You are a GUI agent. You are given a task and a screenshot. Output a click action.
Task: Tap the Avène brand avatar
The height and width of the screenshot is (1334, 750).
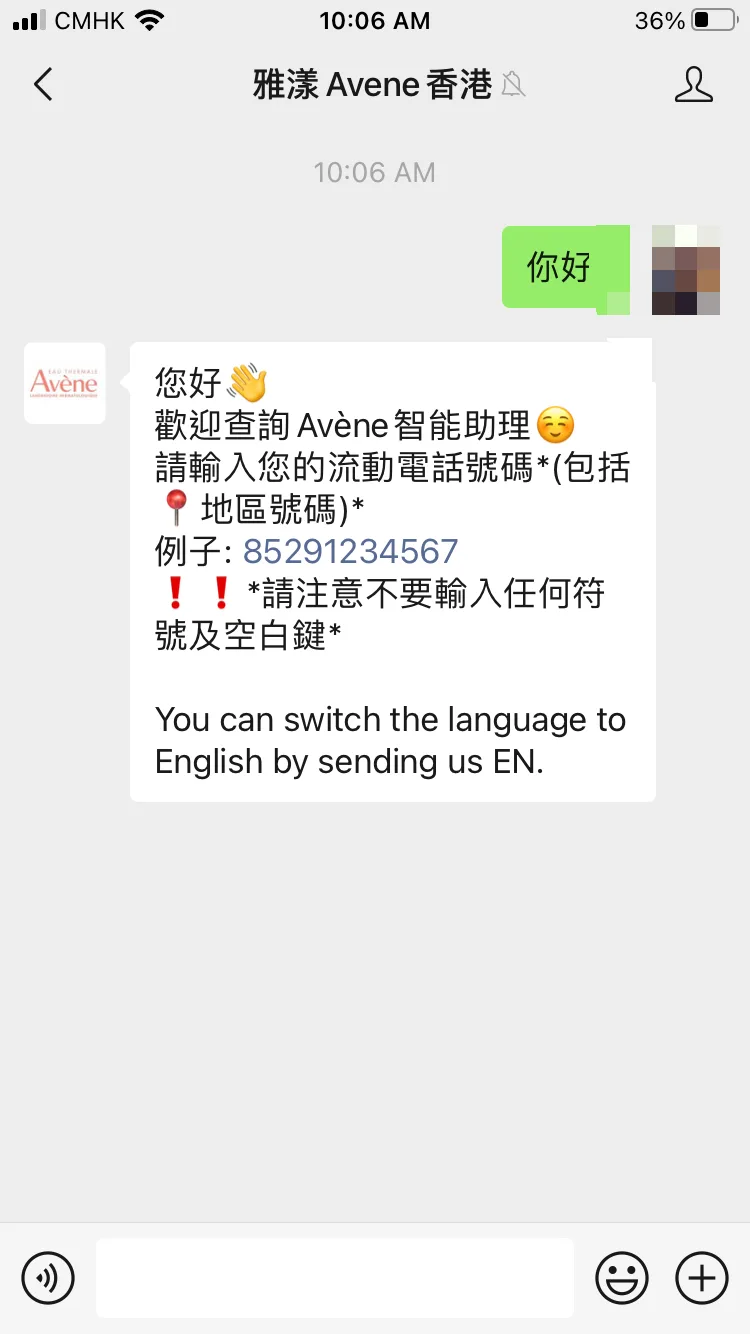[x=64, y=383]
